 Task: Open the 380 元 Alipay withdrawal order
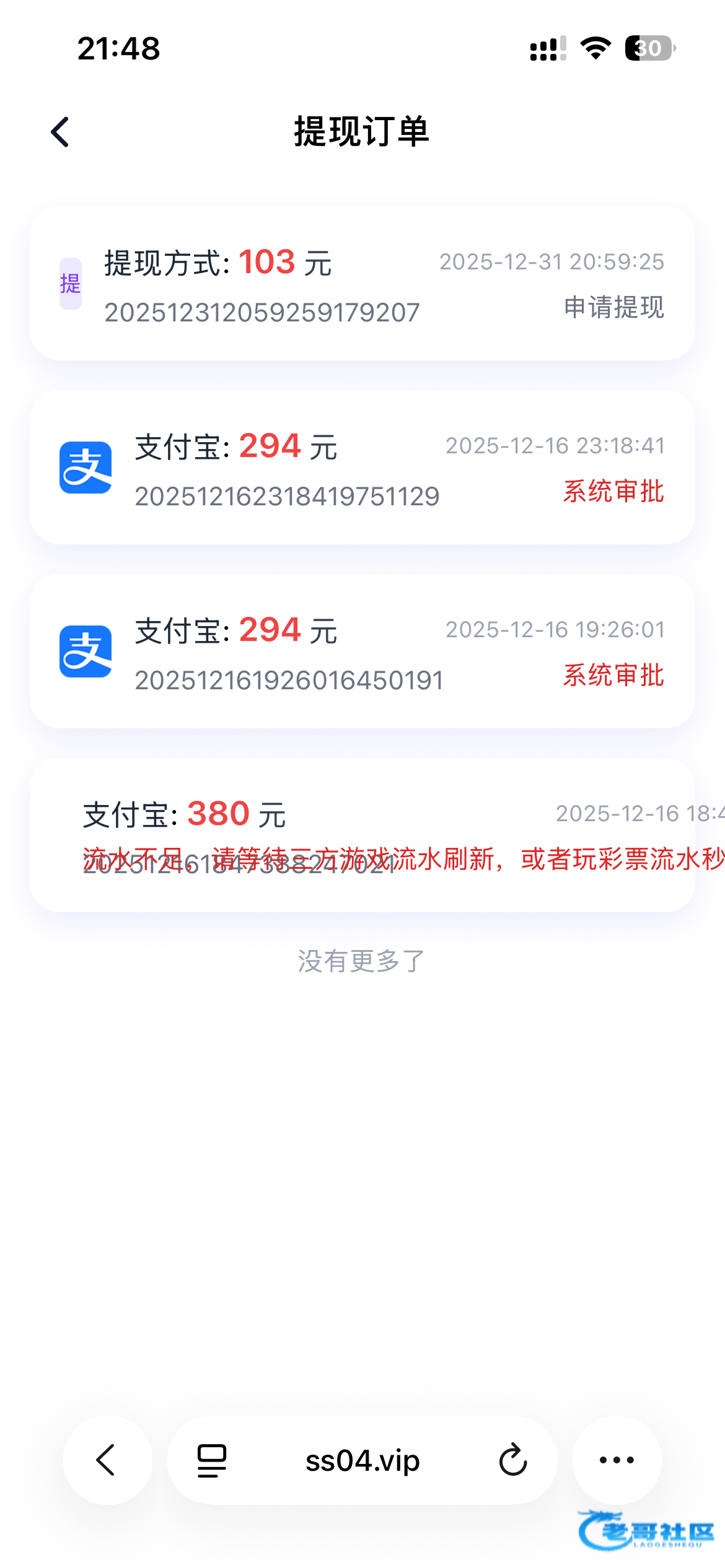click(362, 835)
